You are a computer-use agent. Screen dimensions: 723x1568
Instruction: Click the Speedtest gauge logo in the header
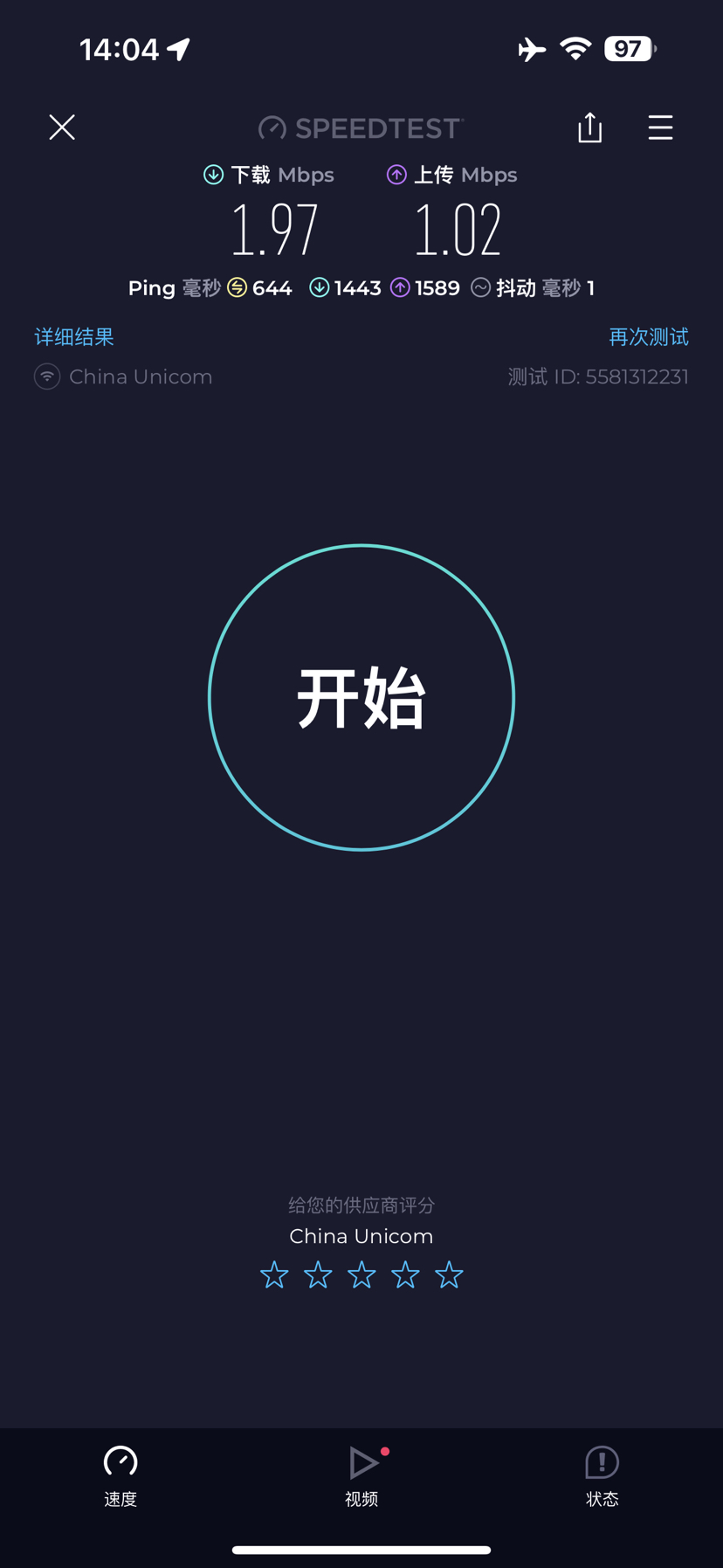[x=272, y=128]
